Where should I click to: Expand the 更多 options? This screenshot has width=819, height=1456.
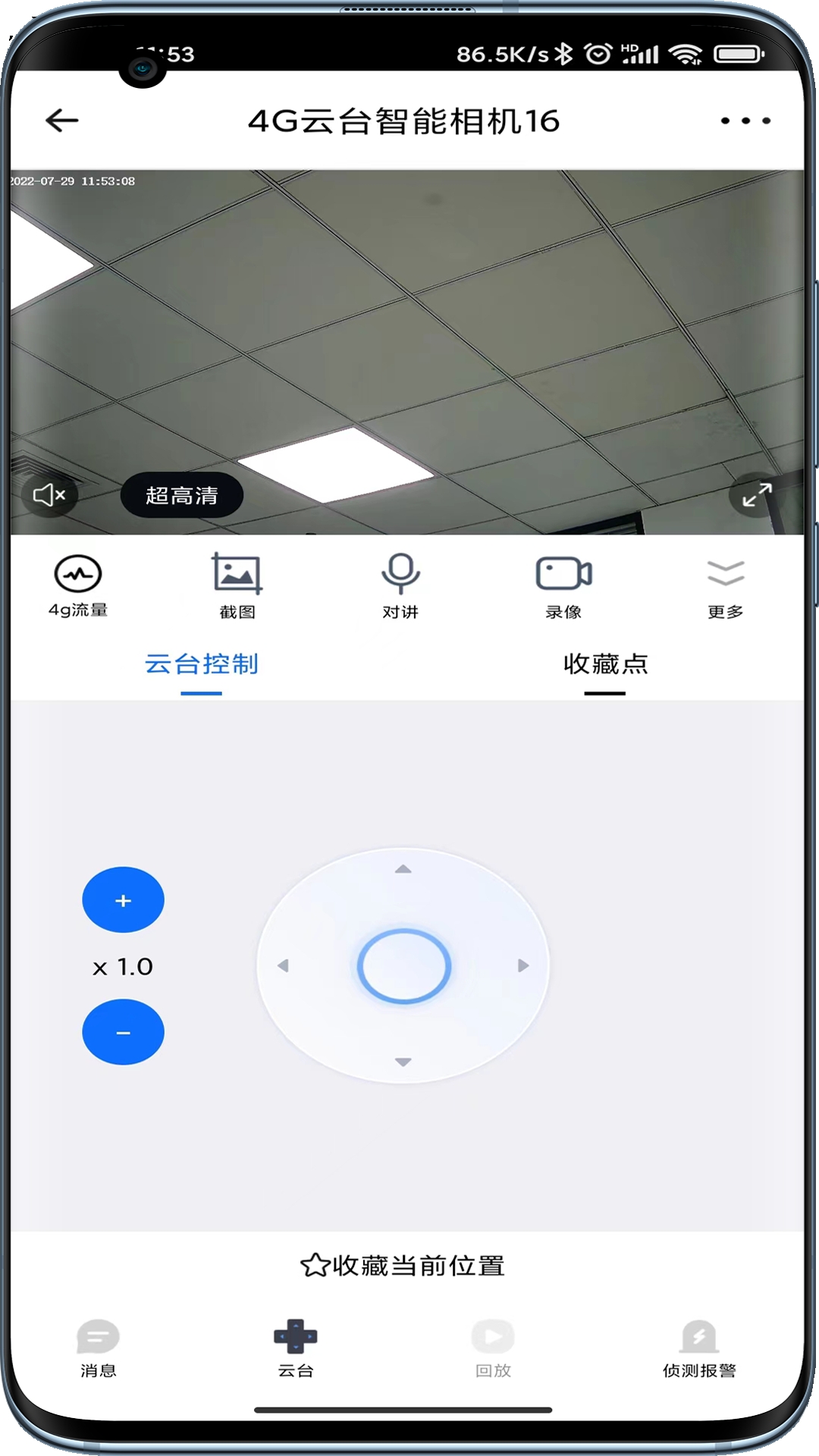[726, 586]
